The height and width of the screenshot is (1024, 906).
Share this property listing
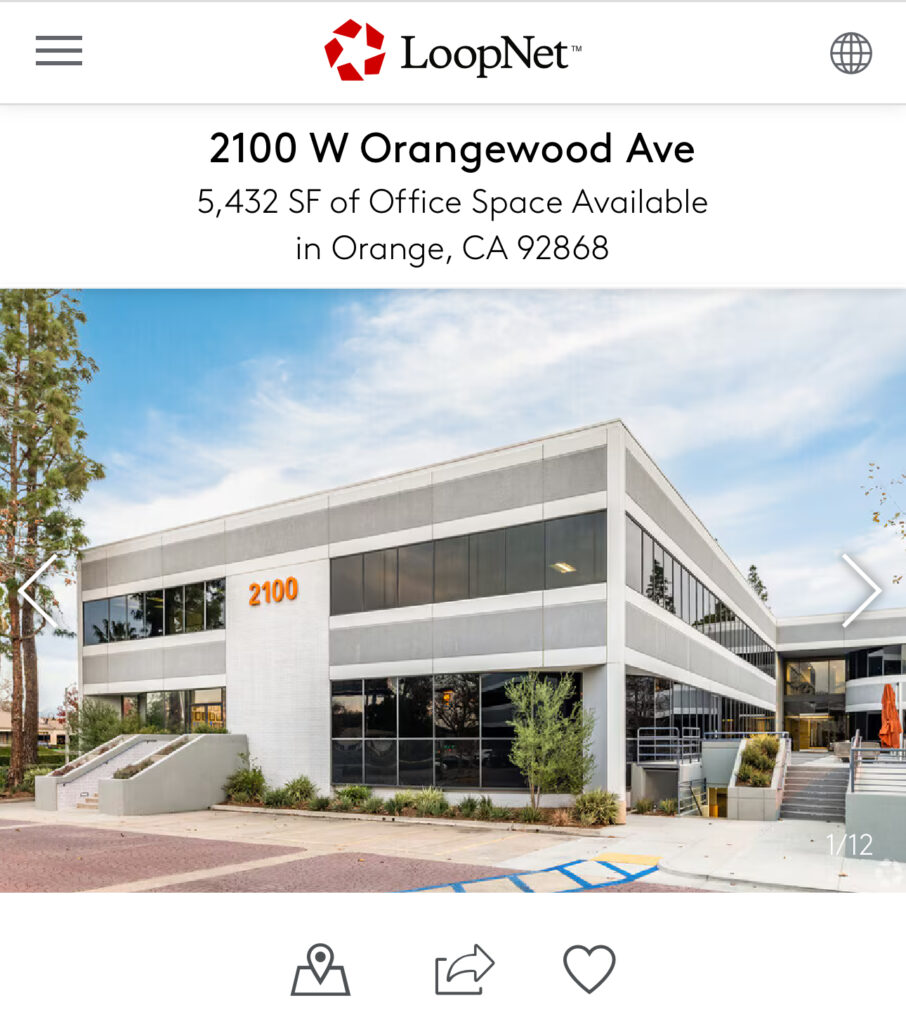pyautogui.click(x=464, y=970)
